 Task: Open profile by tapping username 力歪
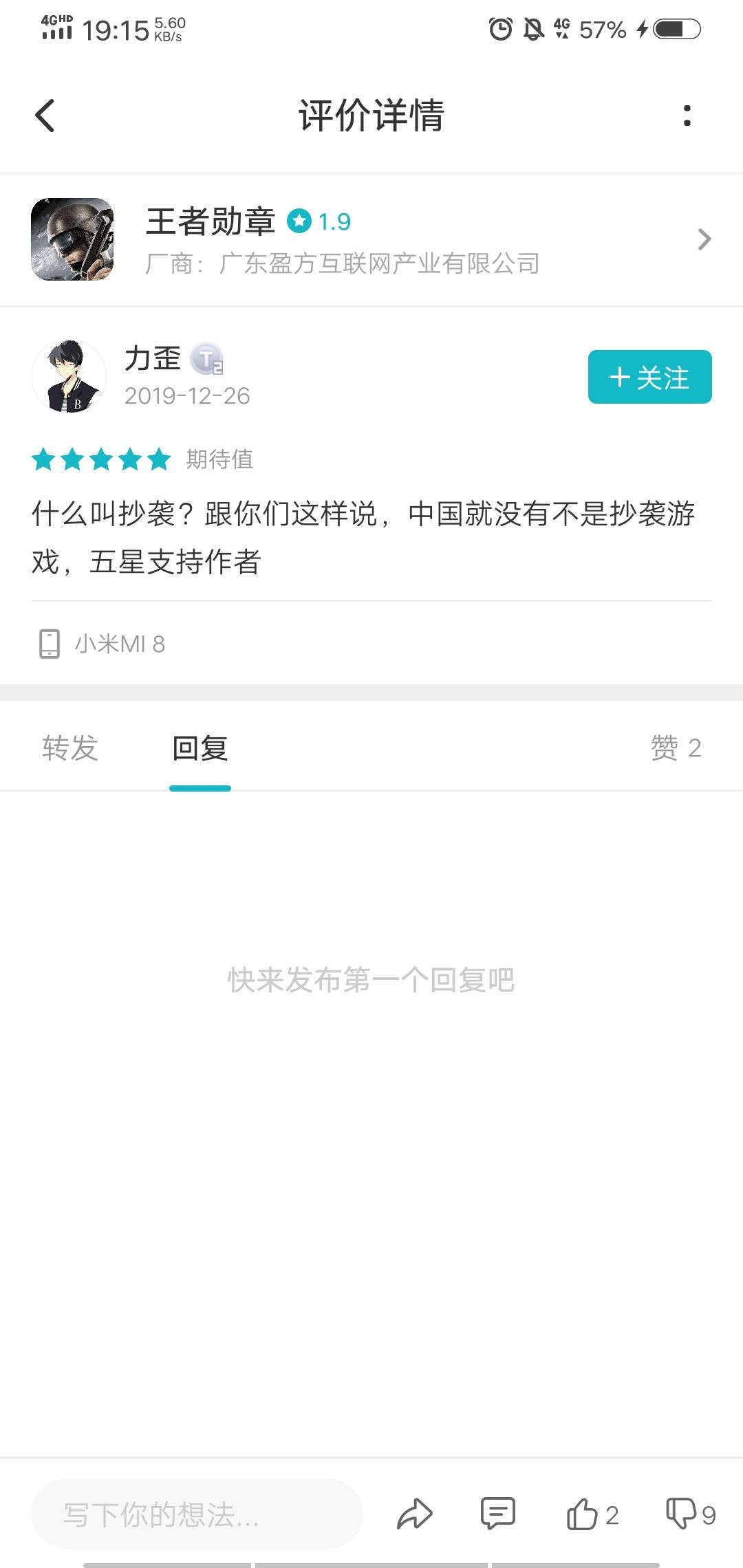pyautogui.click(x=153, y=358)
